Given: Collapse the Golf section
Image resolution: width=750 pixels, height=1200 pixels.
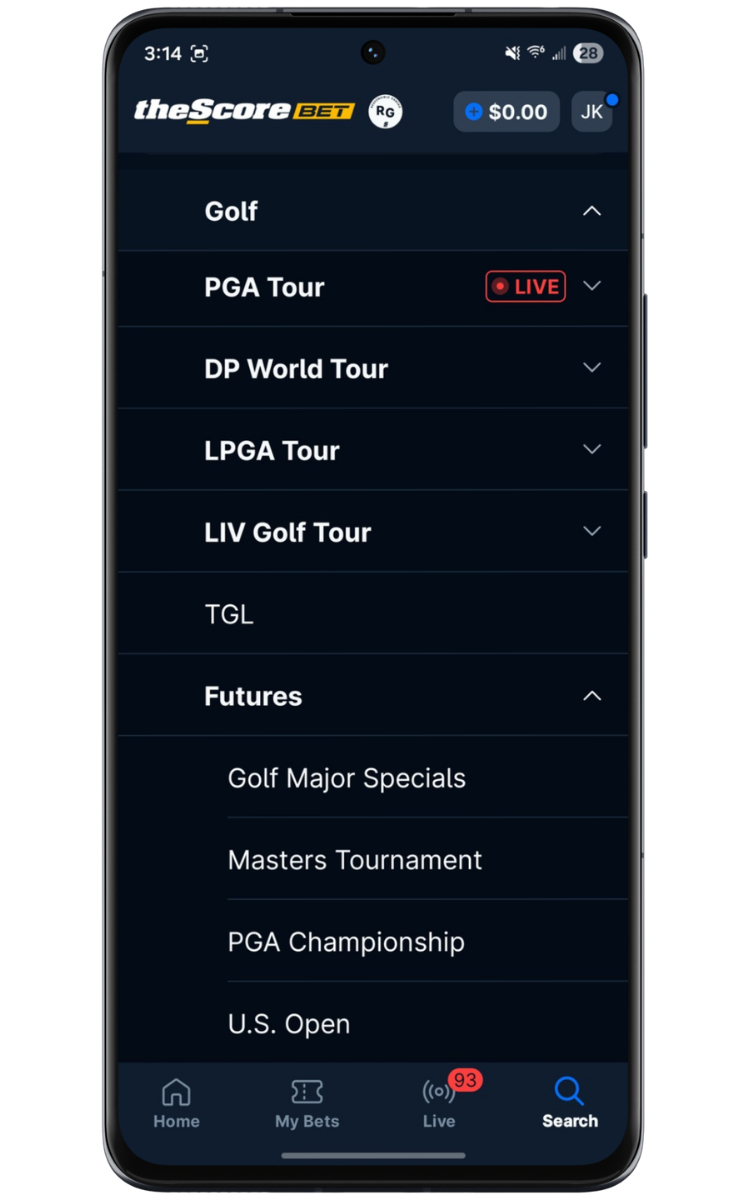Looking at the screenshot, I should (592, 211).
